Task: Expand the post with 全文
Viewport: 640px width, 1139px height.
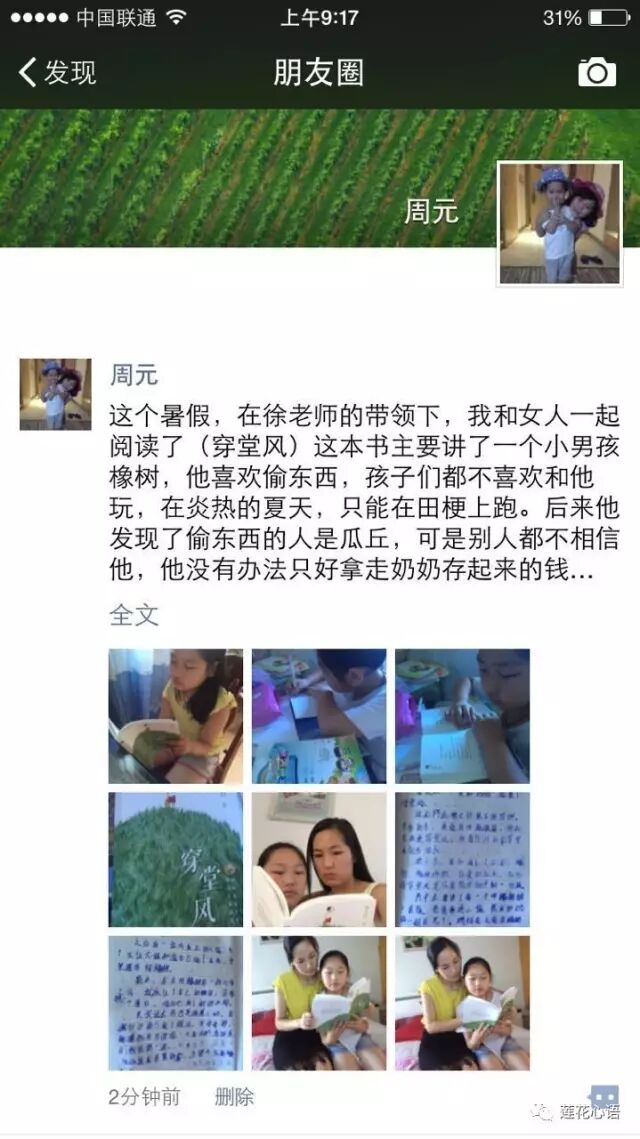Action: [134, 614]
